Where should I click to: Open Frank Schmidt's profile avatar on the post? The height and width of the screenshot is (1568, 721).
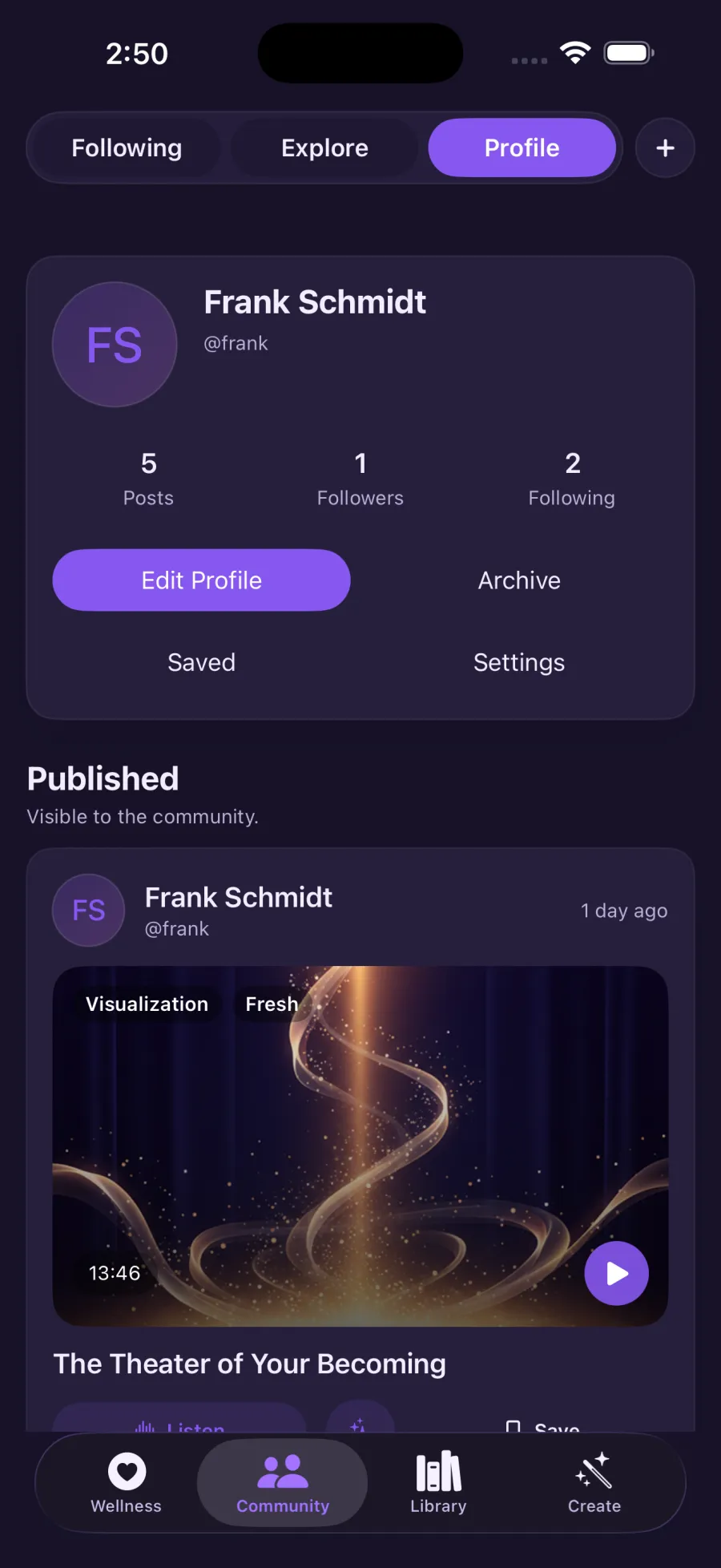pos(88,911)
